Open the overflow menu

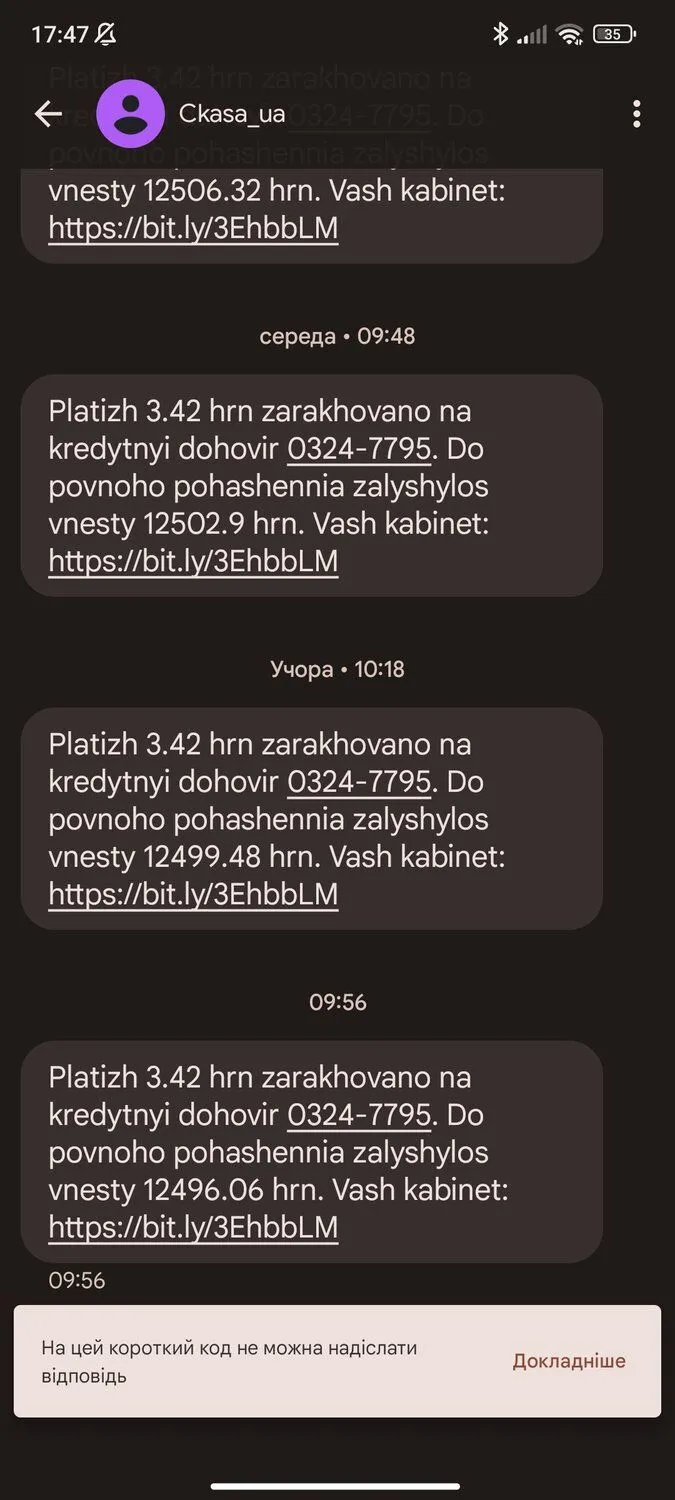(636, 114)
